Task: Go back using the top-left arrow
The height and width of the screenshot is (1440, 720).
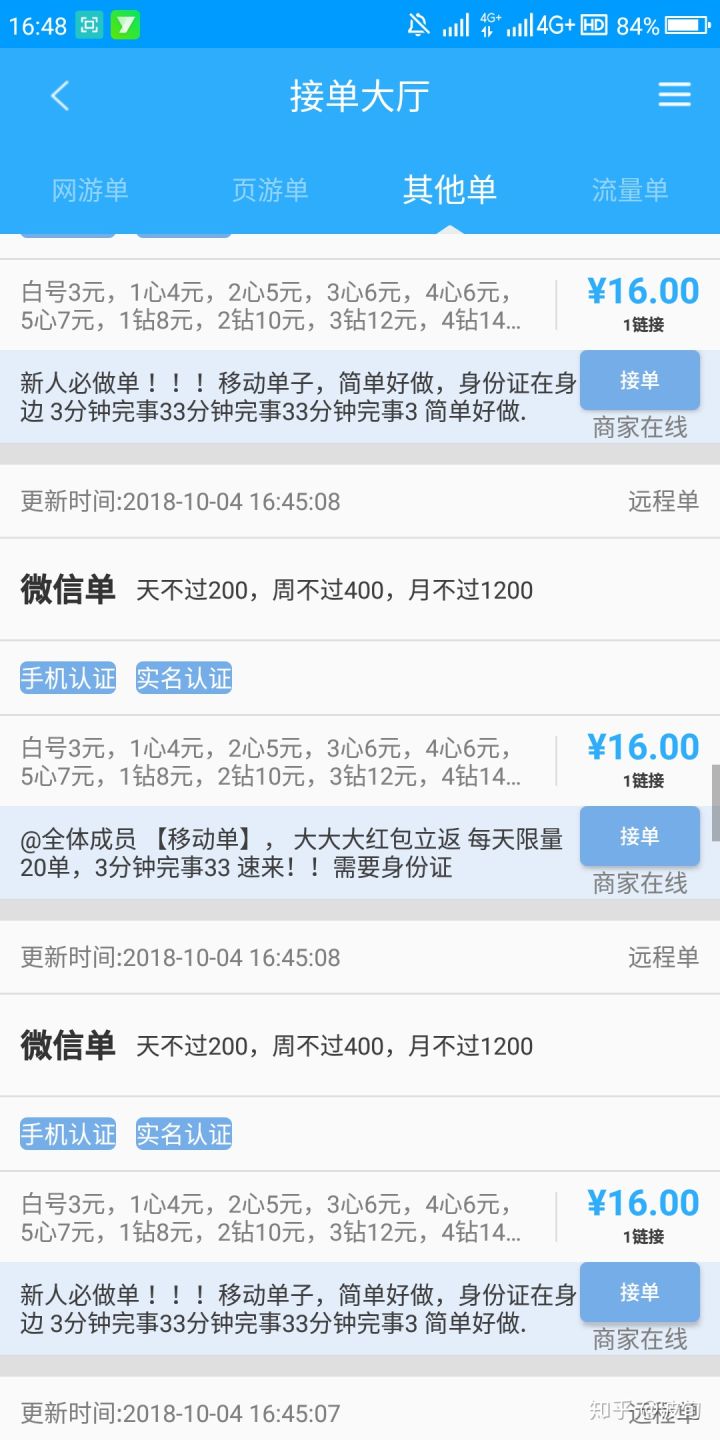Action: pyautogui.click(x=60, y=96)
